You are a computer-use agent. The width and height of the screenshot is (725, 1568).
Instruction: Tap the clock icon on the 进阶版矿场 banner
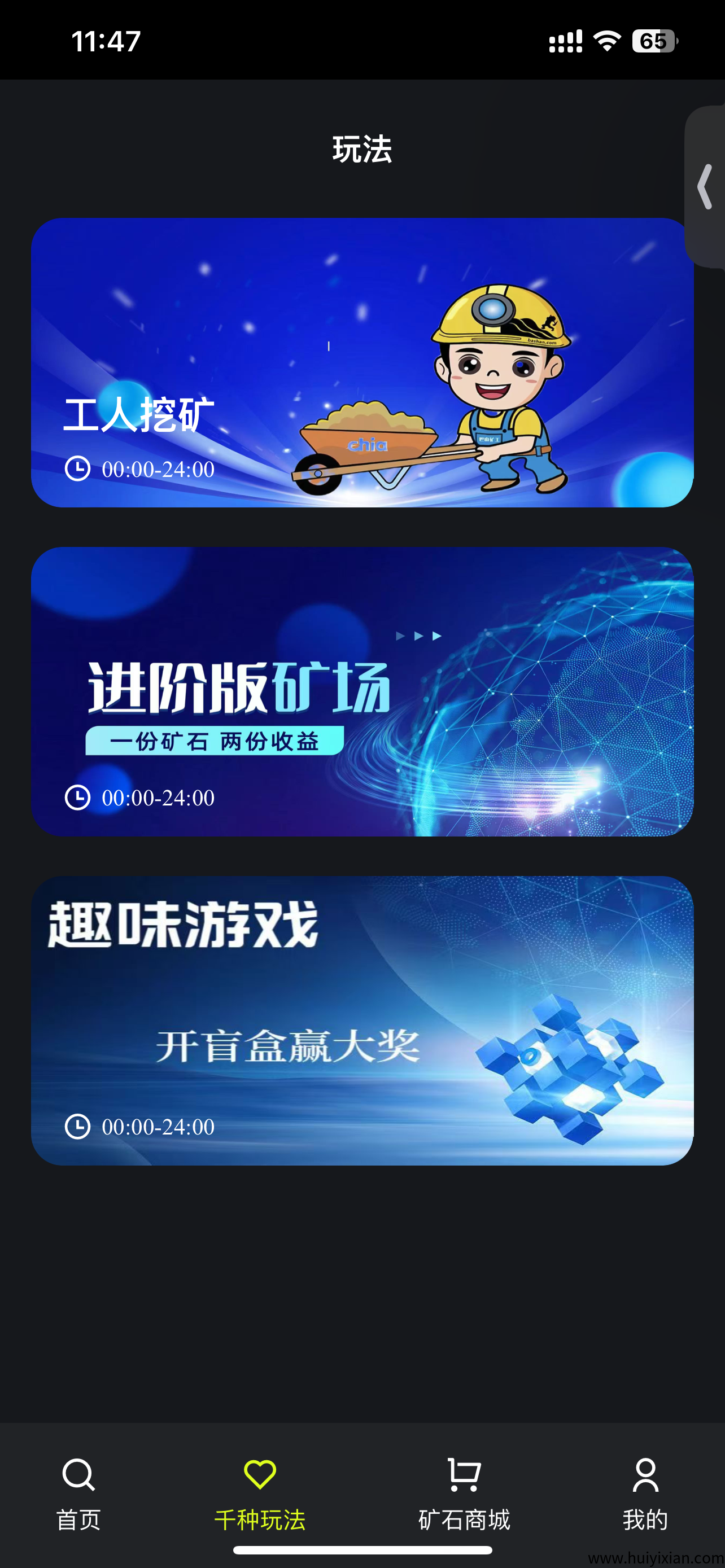coord(78,798)
